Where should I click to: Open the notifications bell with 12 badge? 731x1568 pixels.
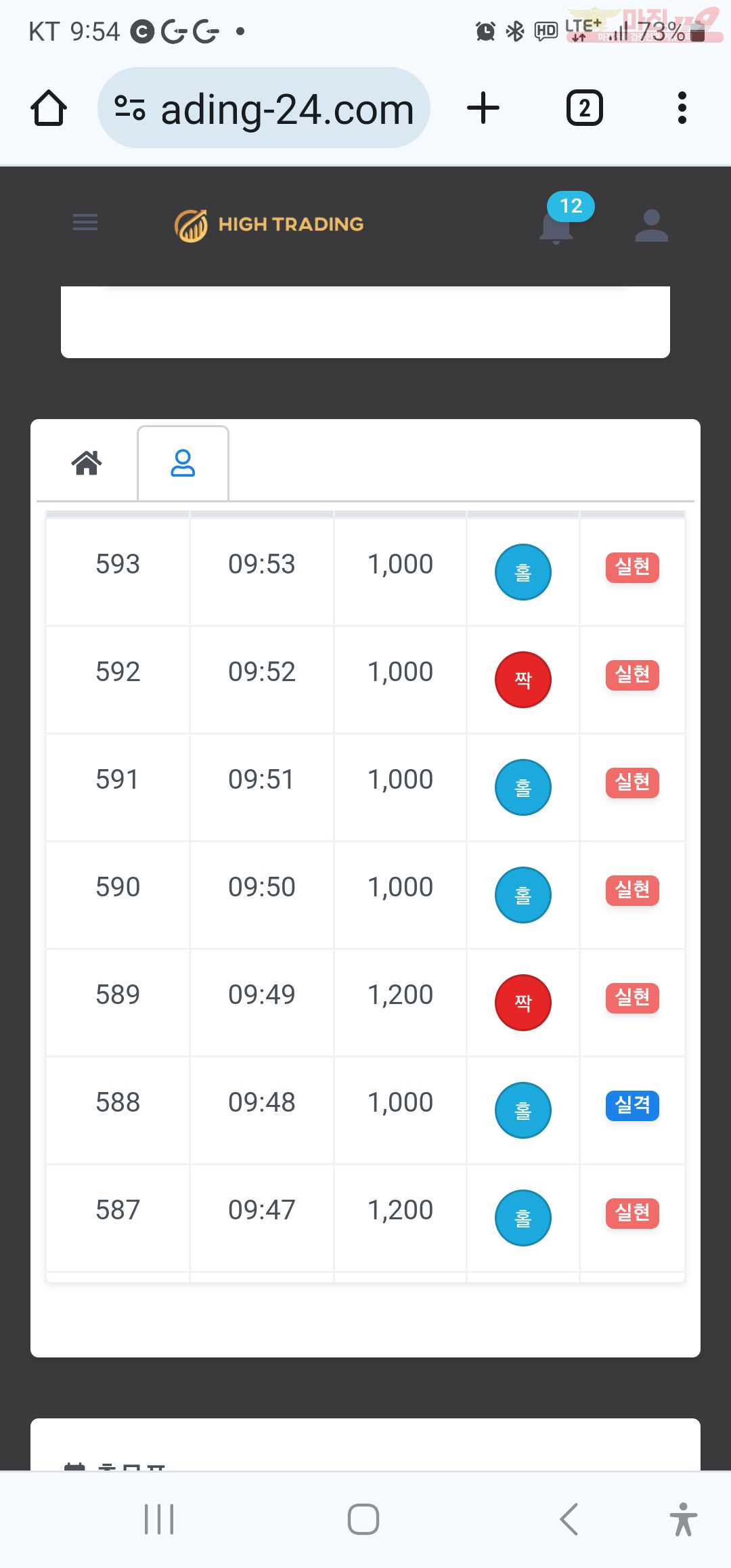click(558, 225)
